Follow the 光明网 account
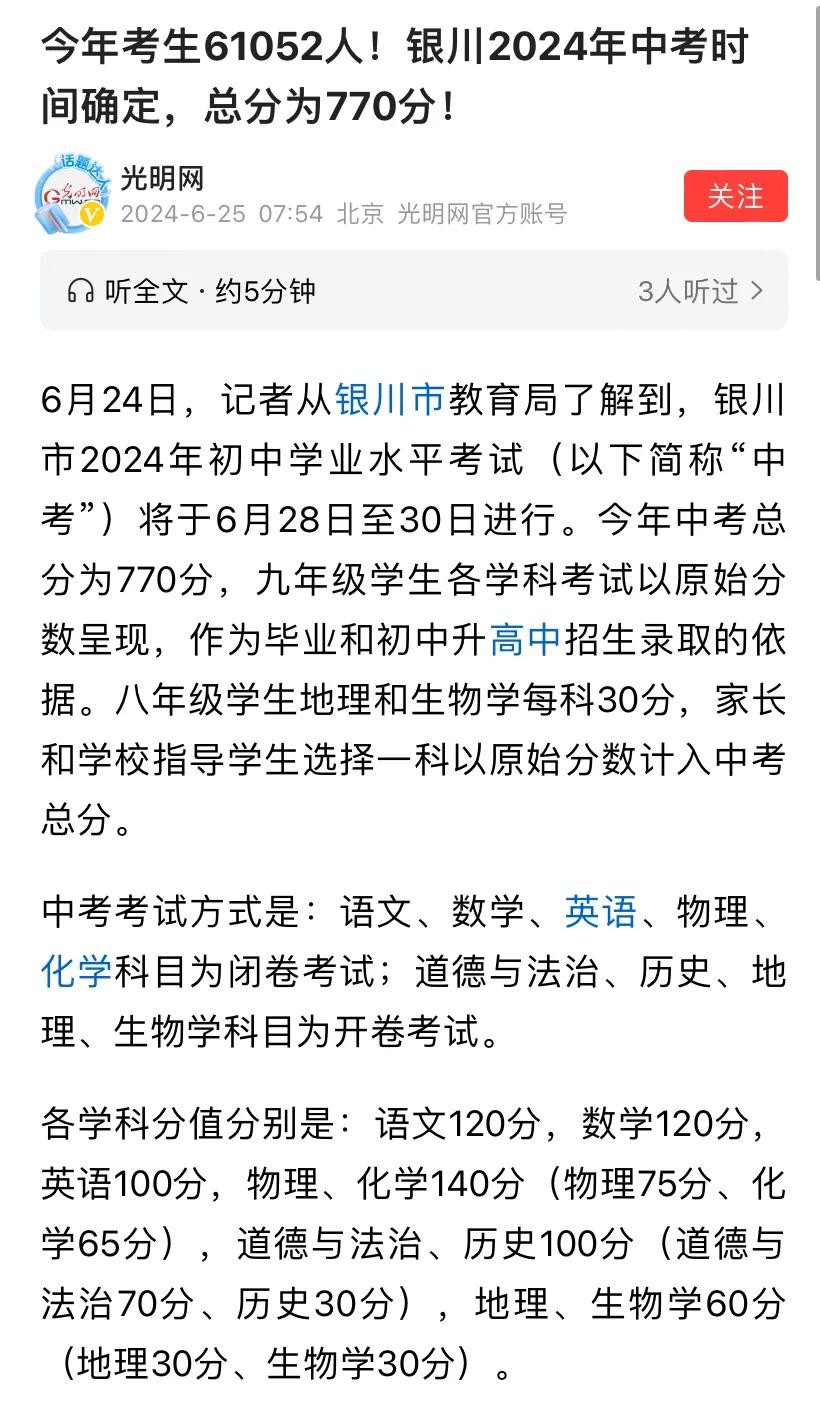This screenshot has height=1414, width=820. coord(735,196)
